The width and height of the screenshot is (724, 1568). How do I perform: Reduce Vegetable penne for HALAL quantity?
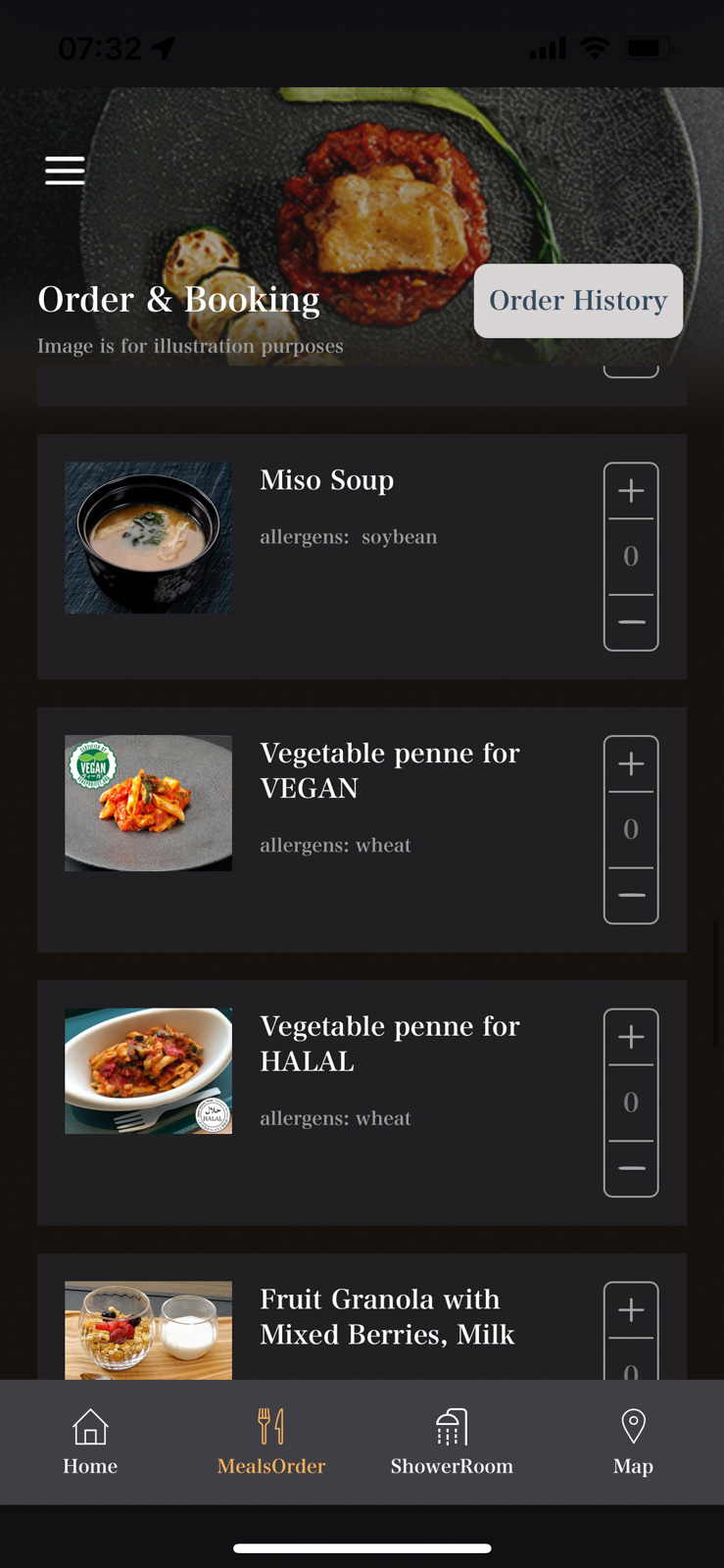click(631, 1168)
